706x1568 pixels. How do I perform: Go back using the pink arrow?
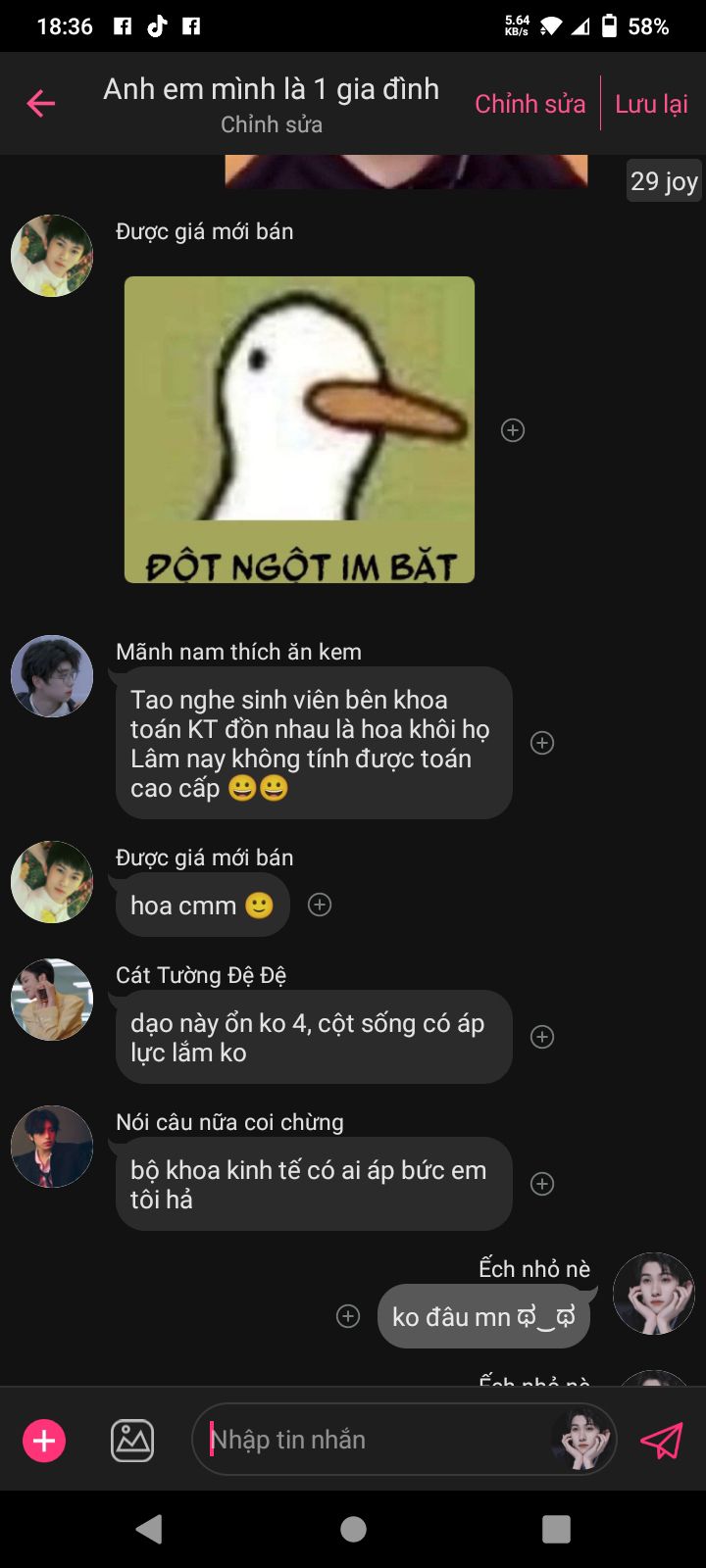pos(40,103)
